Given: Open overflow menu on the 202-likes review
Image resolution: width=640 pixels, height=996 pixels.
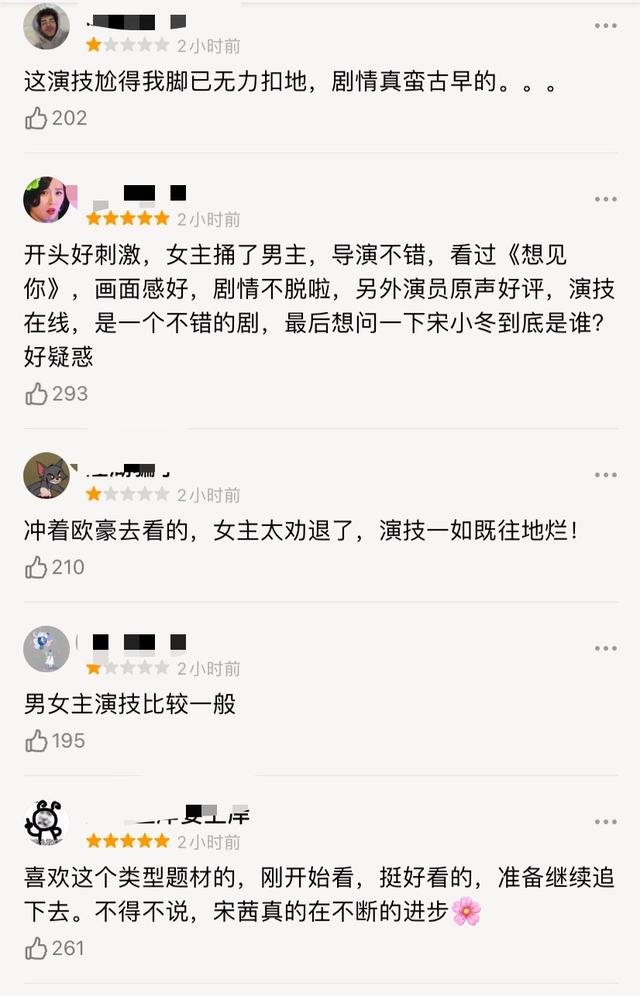Looking at the screenshot, I should click(606, 25).
